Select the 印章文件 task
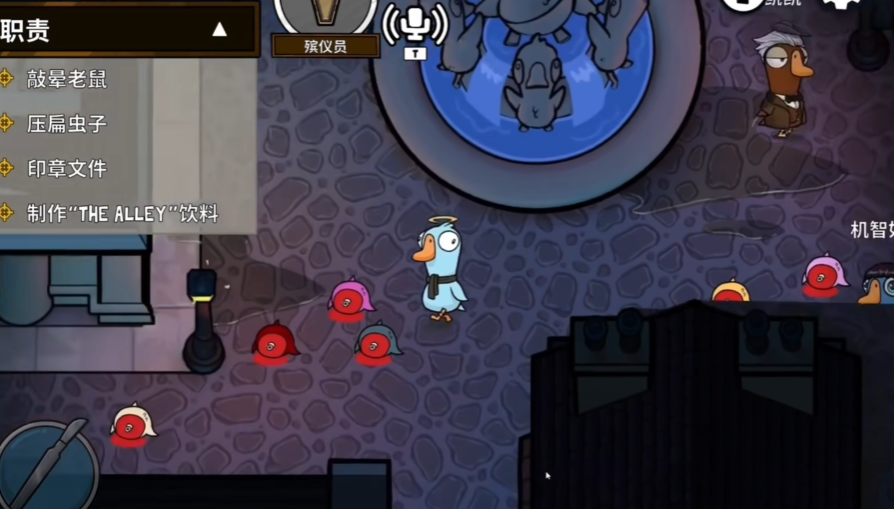This screenshot has height=509, width=894. point(67,168)
